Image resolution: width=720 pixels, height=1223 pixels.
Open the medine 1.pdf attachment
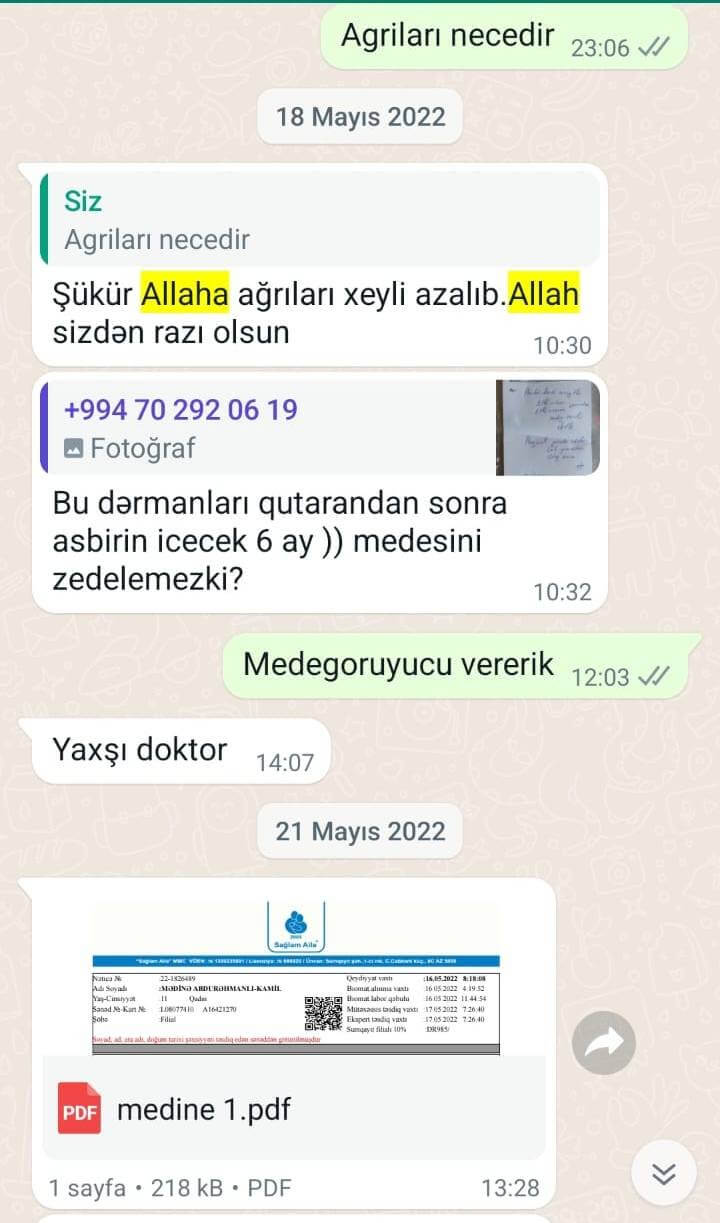coord(203,1109)
